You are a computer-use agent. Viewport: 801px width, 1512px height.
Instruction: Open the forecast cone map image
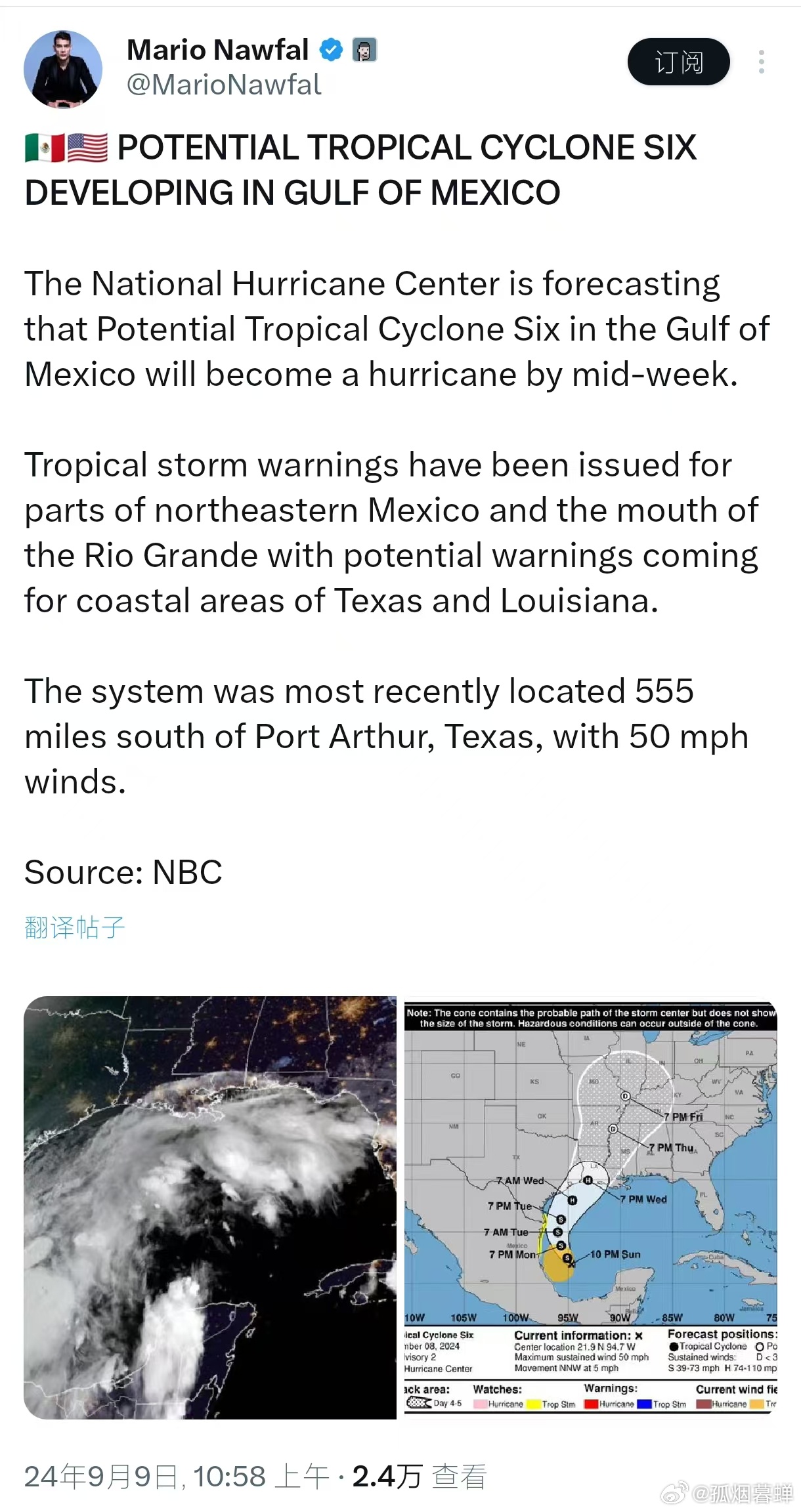590,1207
